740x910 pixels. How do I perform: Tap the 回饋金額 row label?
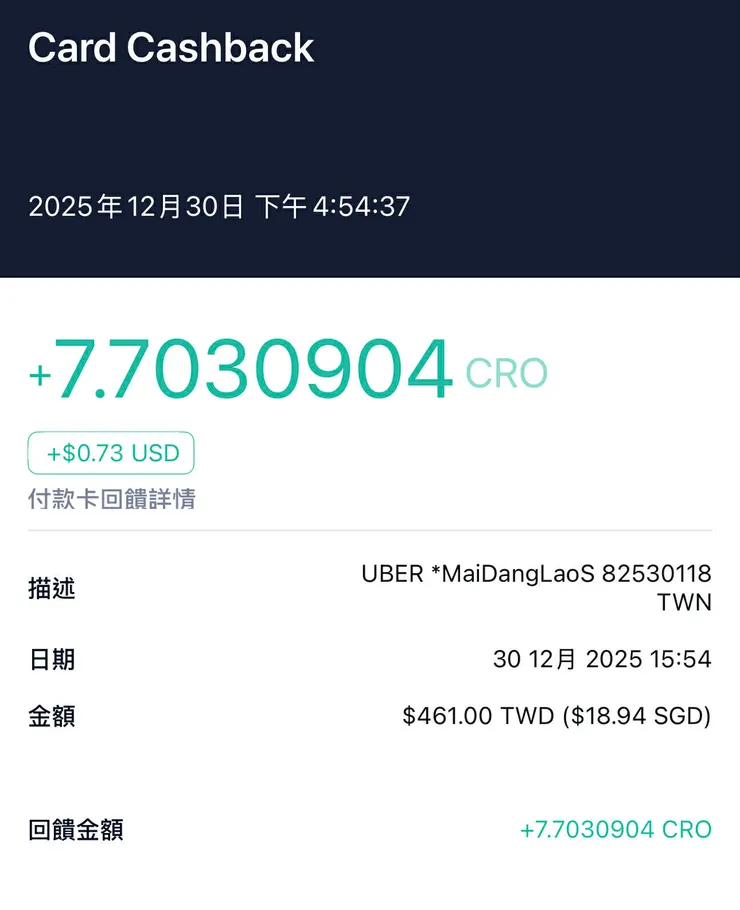coord(73,830)
